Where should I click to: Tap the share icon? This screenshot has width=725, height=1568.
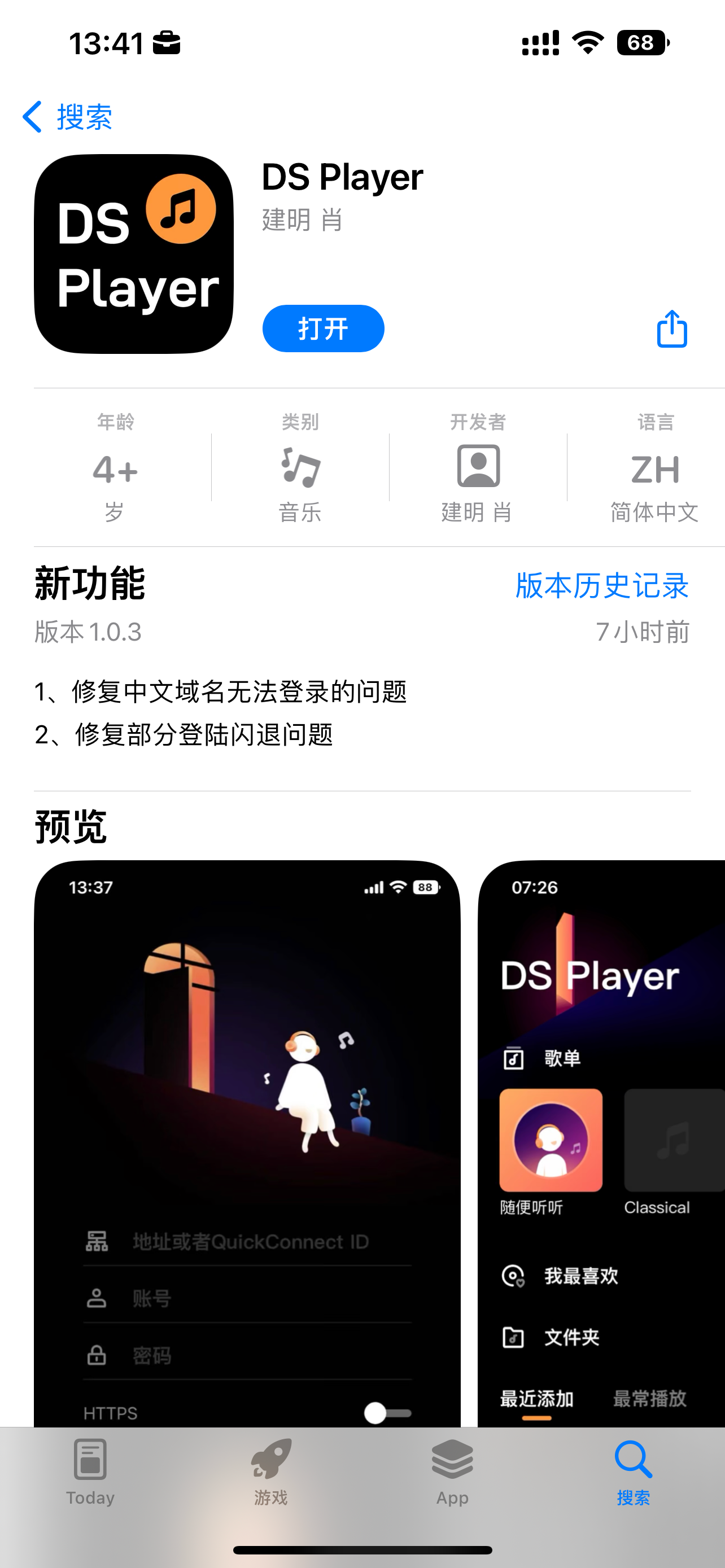coord(671,328)
